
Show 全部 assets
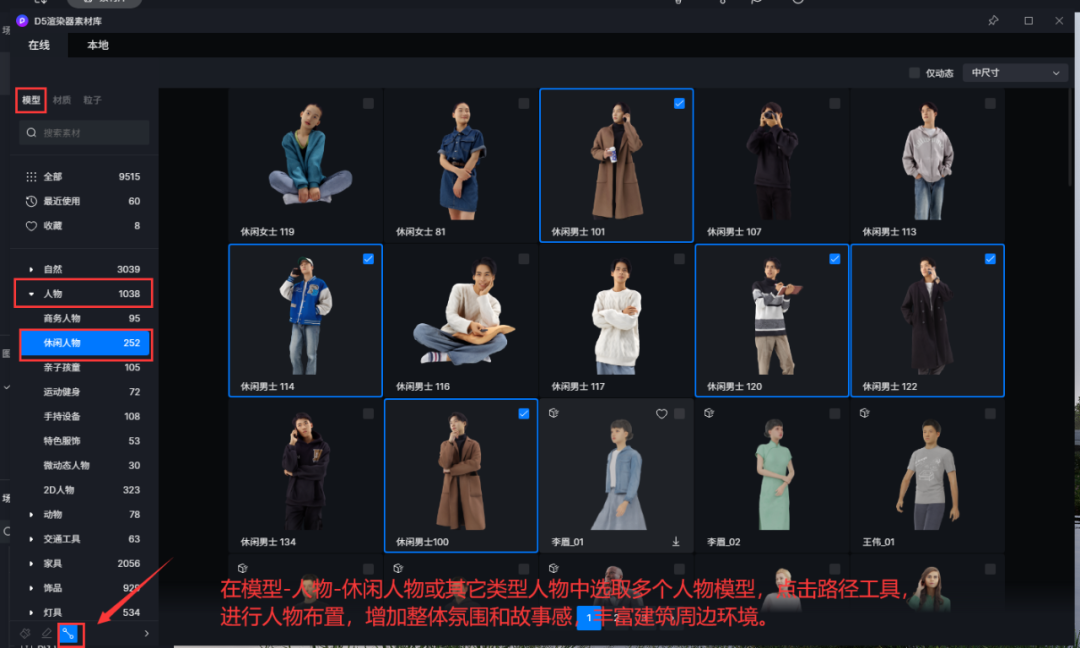click(x=52, y=177)
